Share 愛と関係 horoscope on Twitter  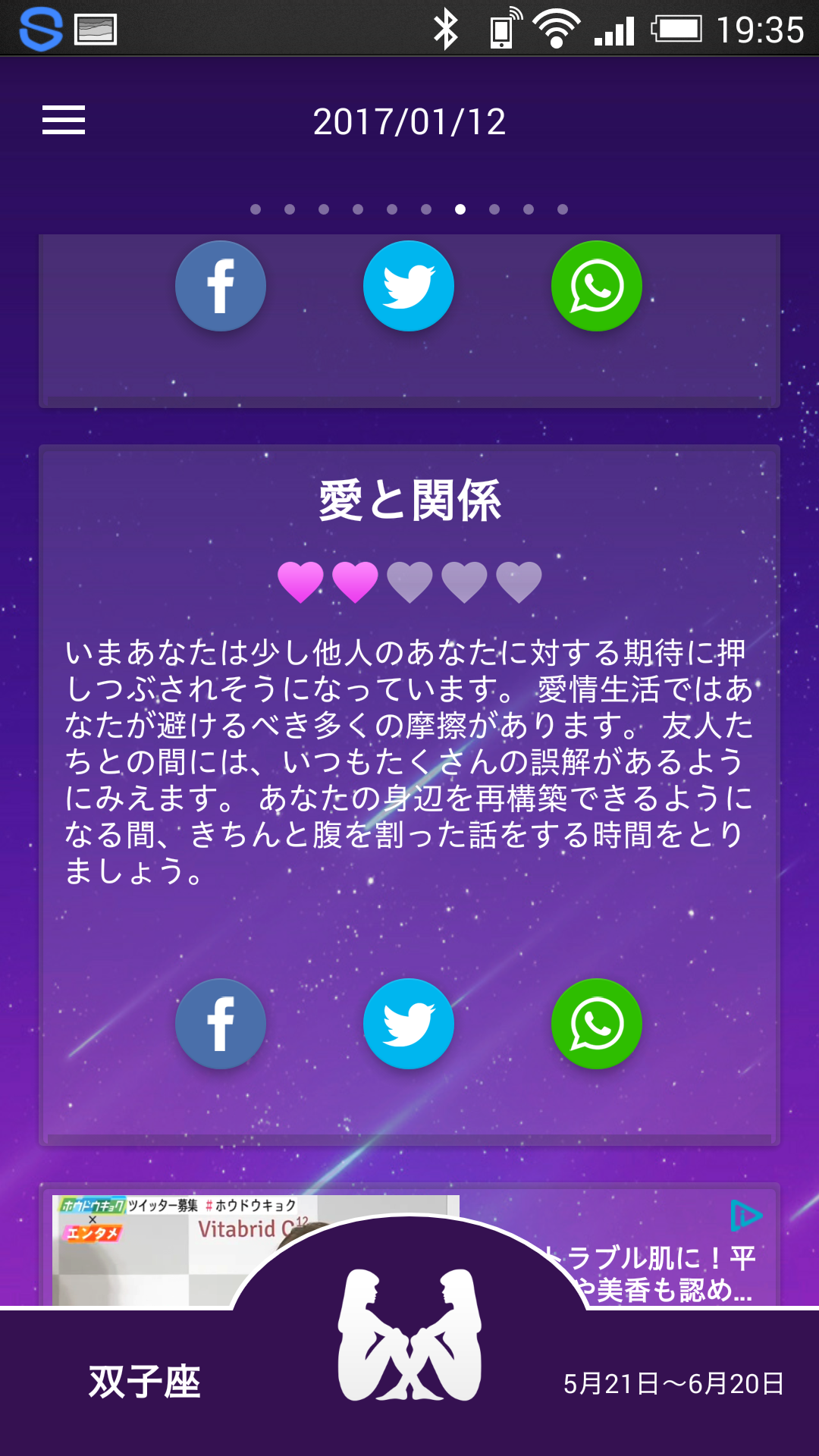tap(409, 1024)
